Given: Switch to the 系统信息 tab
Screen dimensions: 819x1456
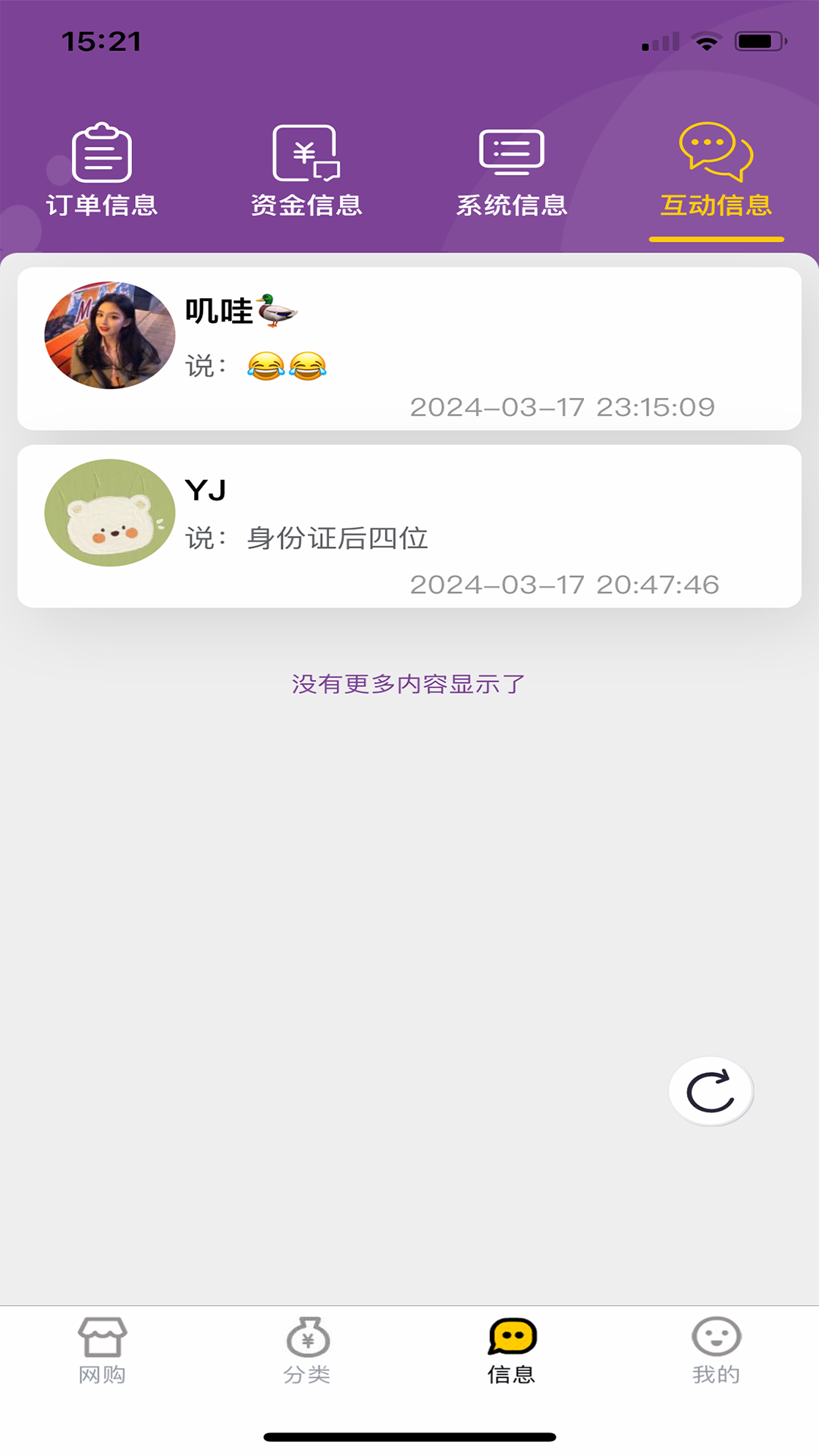Looking at the screenshot, I should 512,203.
